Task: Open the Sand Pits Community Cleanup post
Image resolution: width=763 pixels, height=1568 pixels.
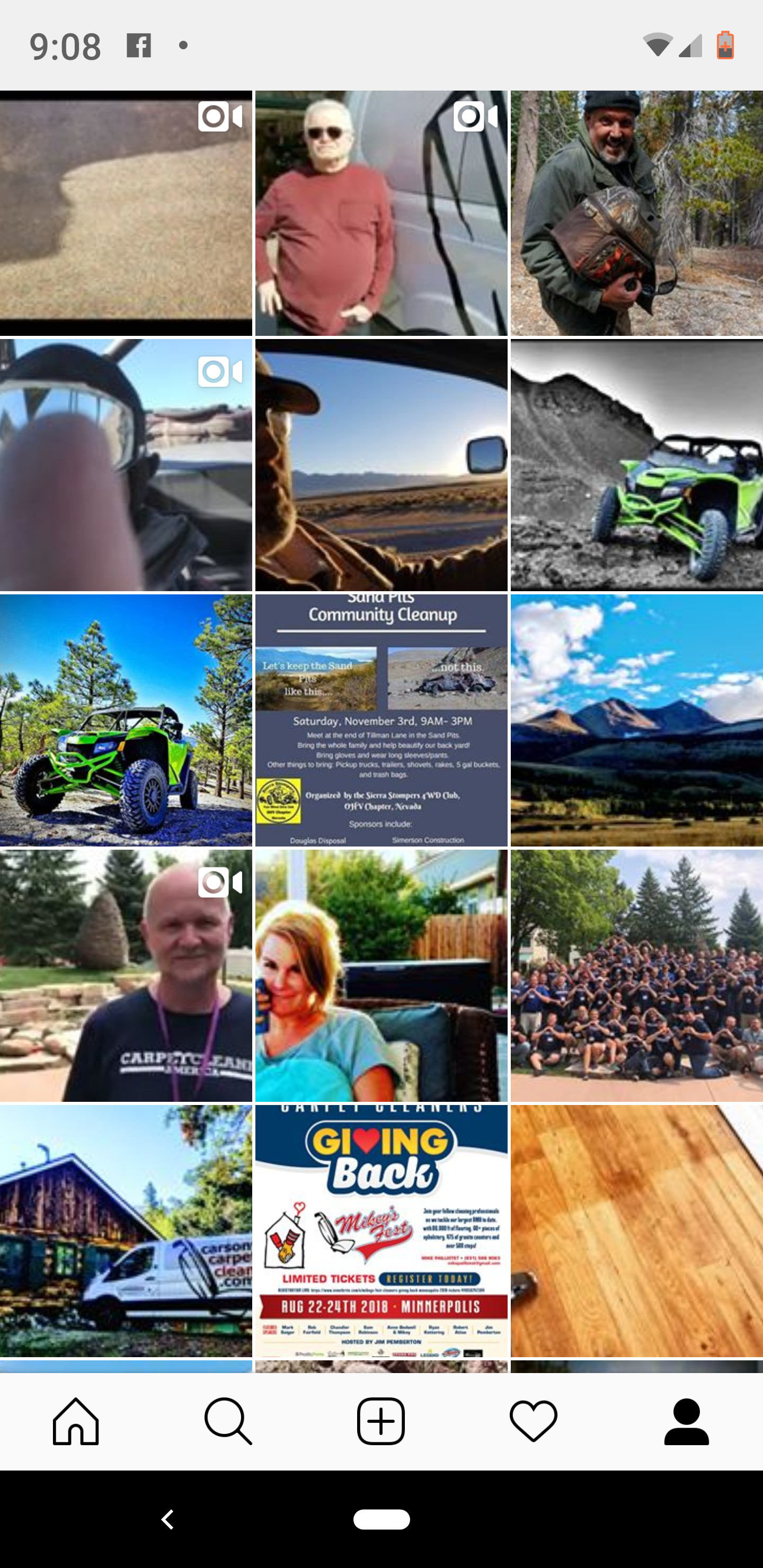Action: point(381,720)
